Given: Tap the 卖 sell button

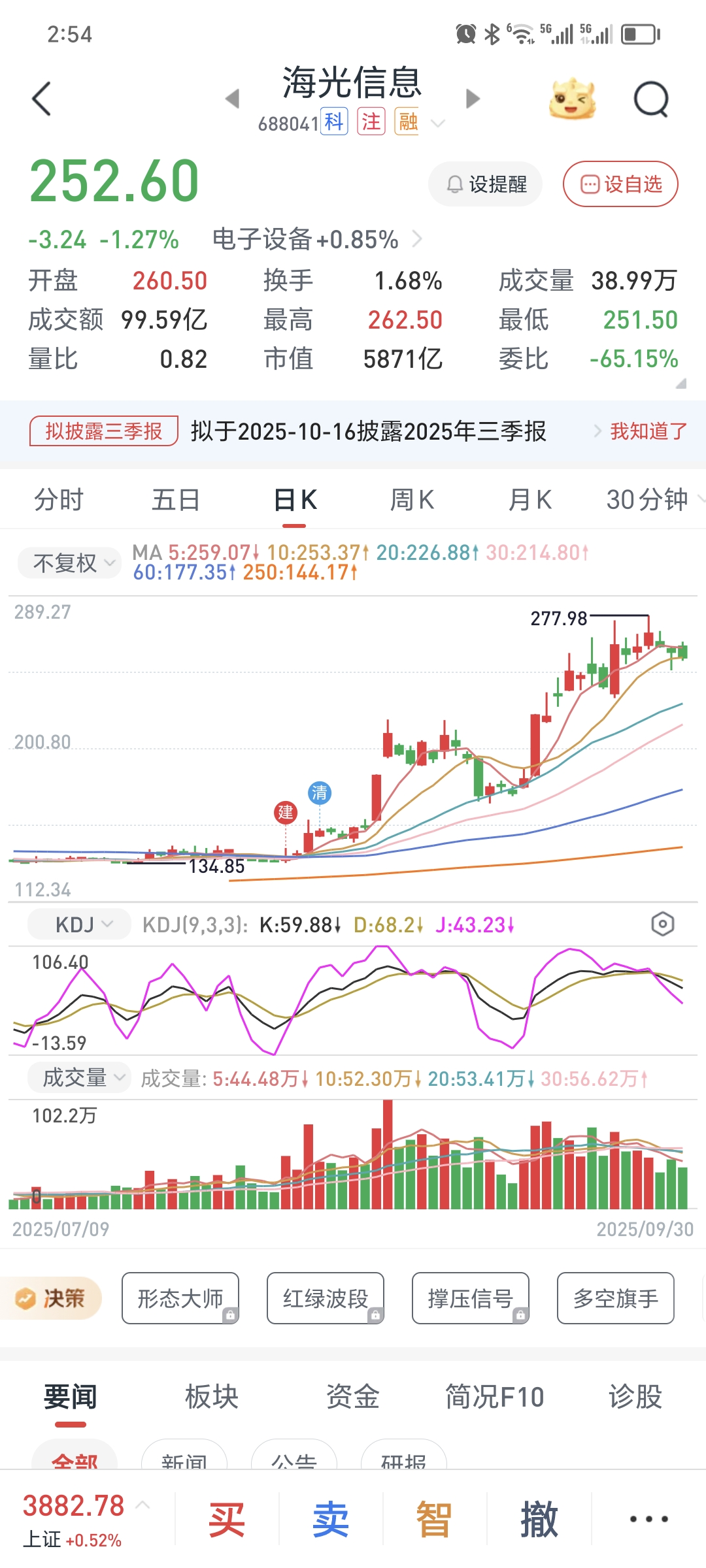Looking at the screenshot, I should 331,1520.
